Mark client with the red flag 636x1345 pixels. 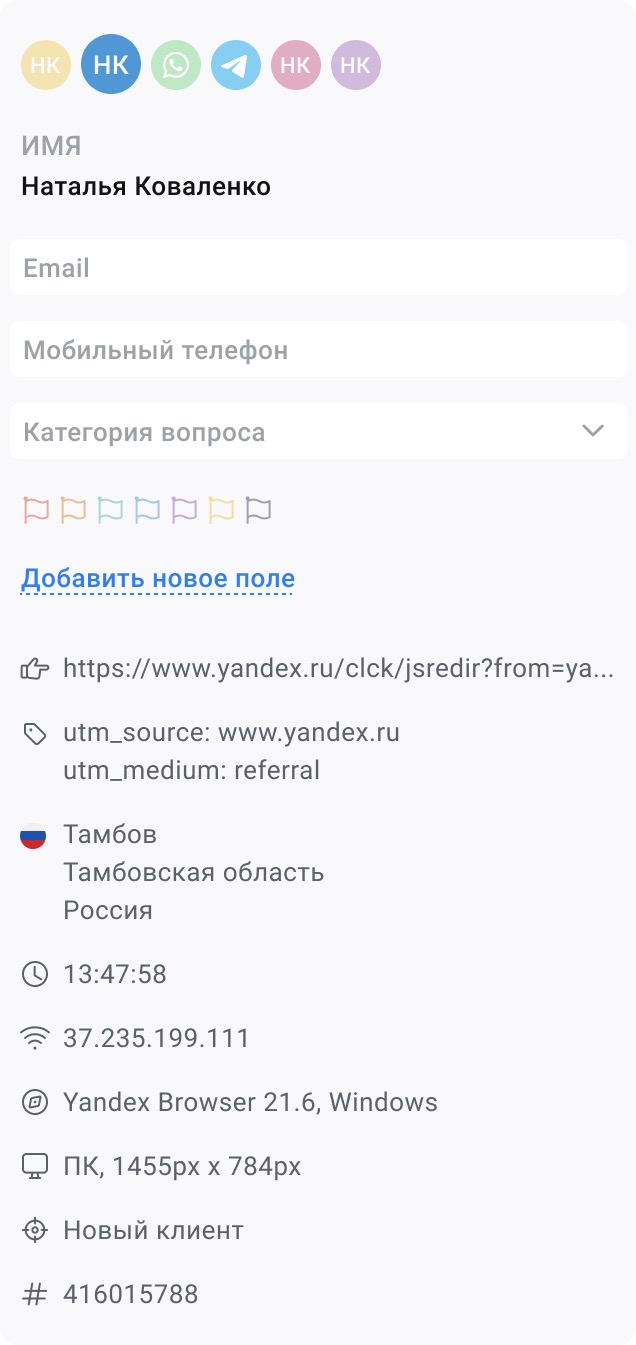click(36, 510)
